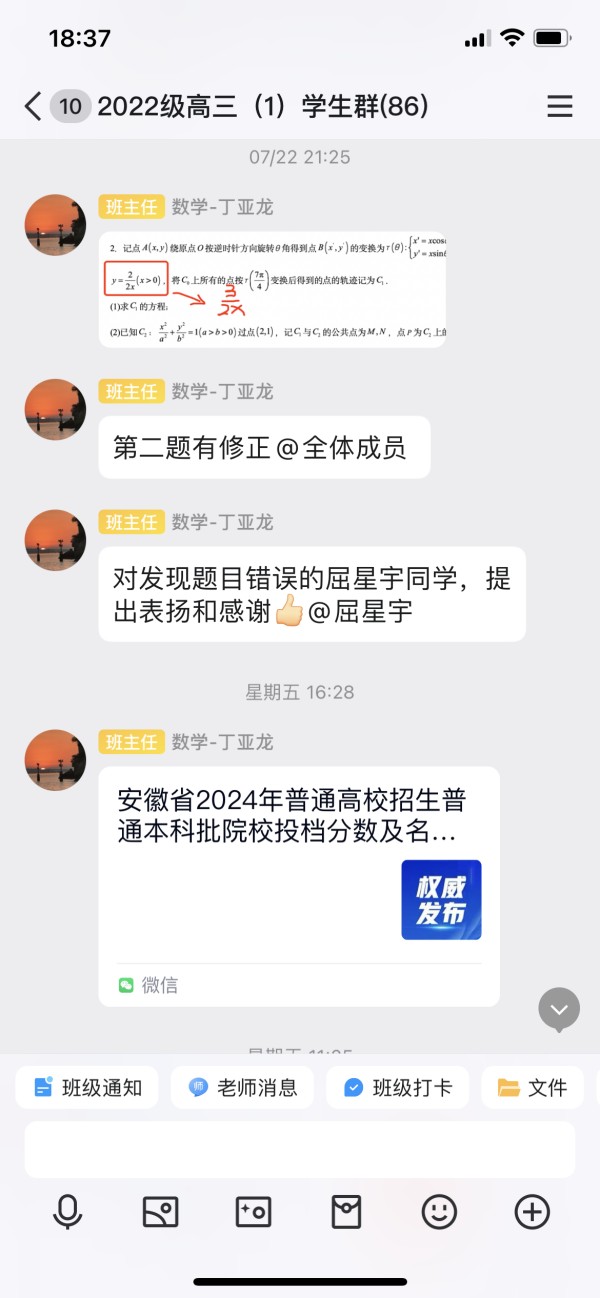Go back from the group chat
Viewport: 600px width, 1298px height.
(33, 106)
